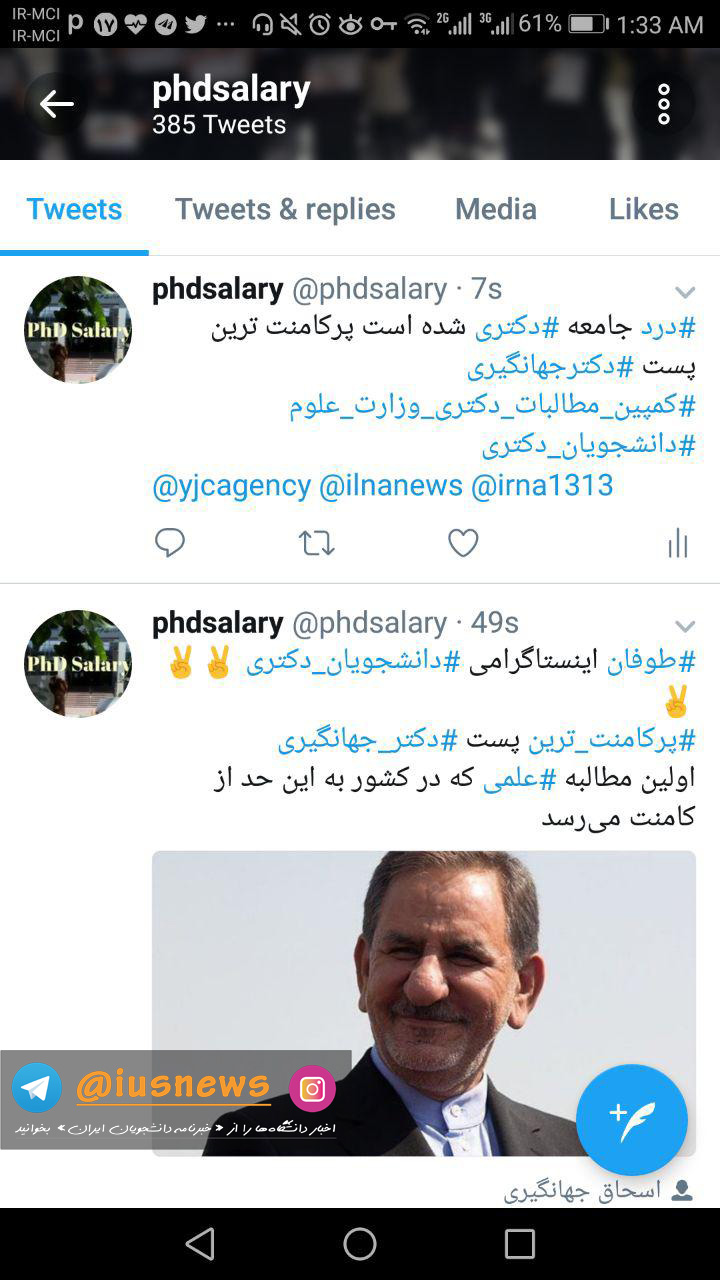Go back using the top arrow
This screenshot has height=1280, width=720.
pos(56,104)
